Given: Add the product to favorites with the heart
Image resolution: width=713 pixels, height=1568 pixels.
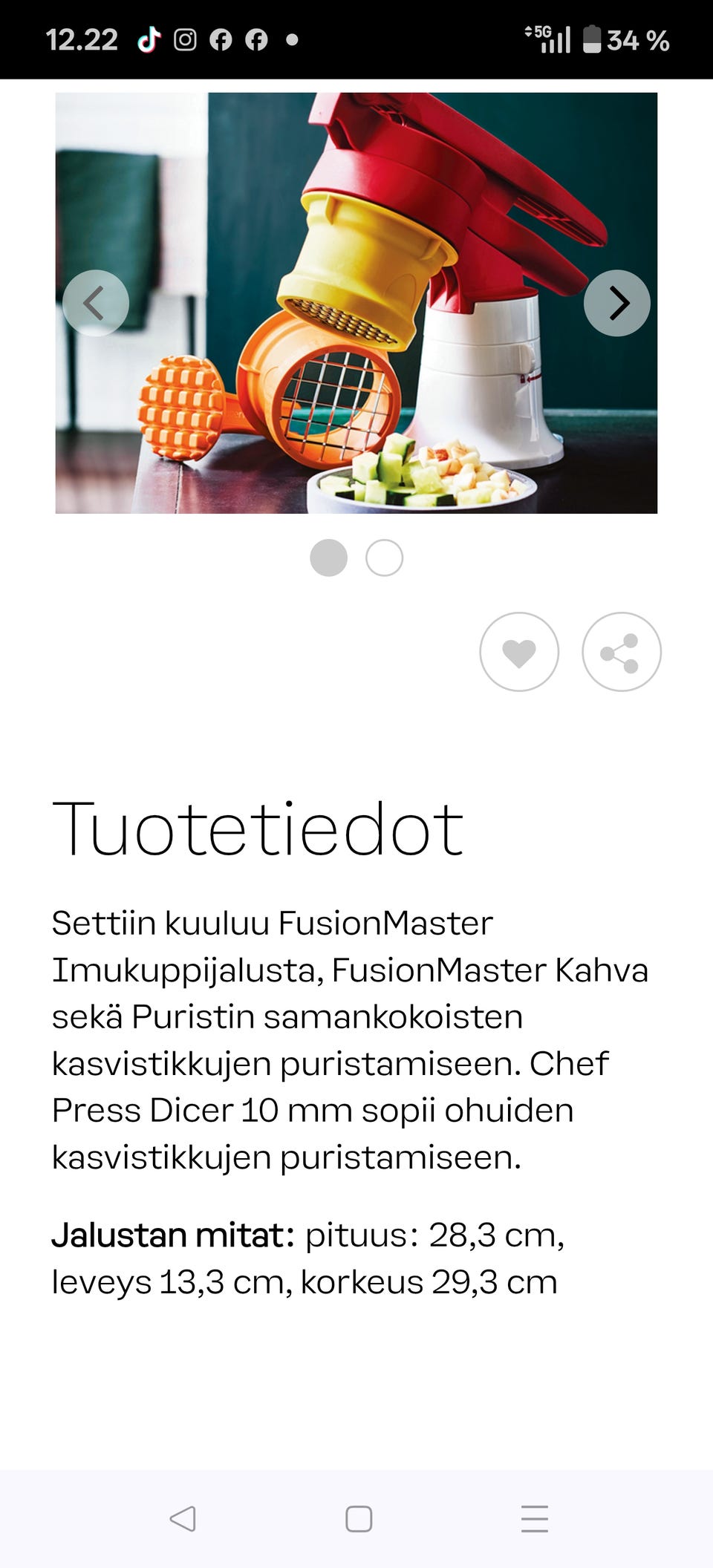Looking at the screenshot, I should (519, 652).
